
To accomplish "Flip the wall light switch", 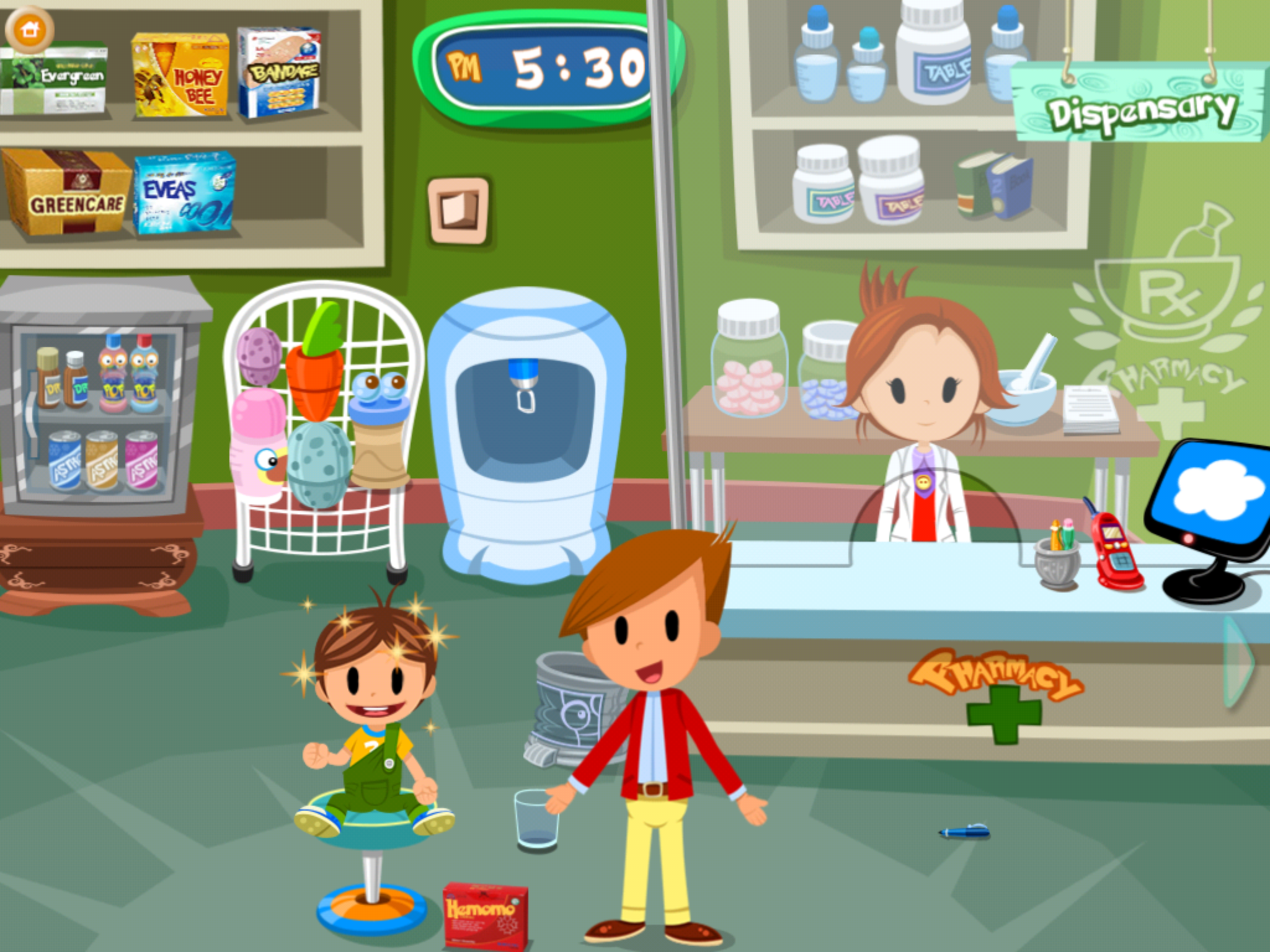I will point(458,211).
